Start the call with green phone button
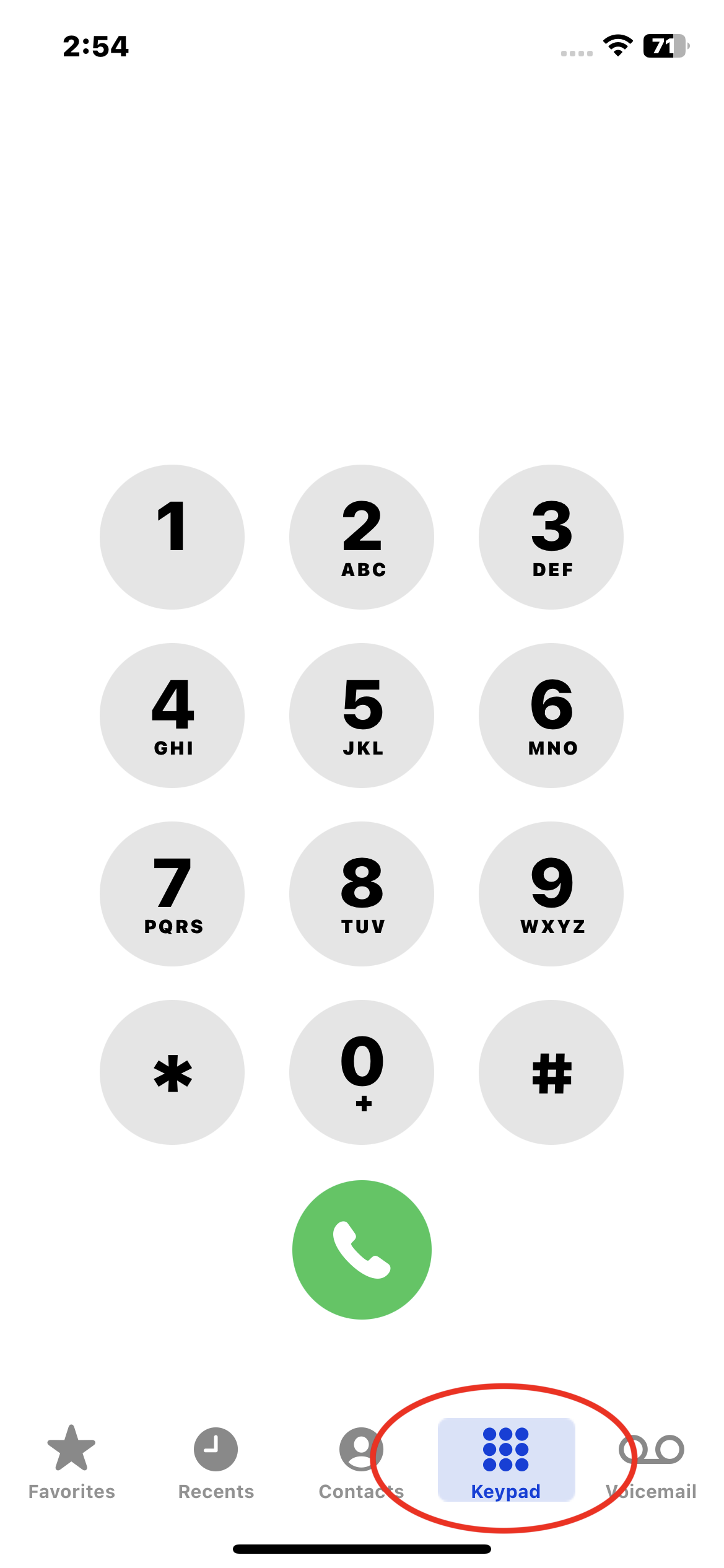Image resolution: width=724 pixels, height=1568 pixels. coord(362,1250)
